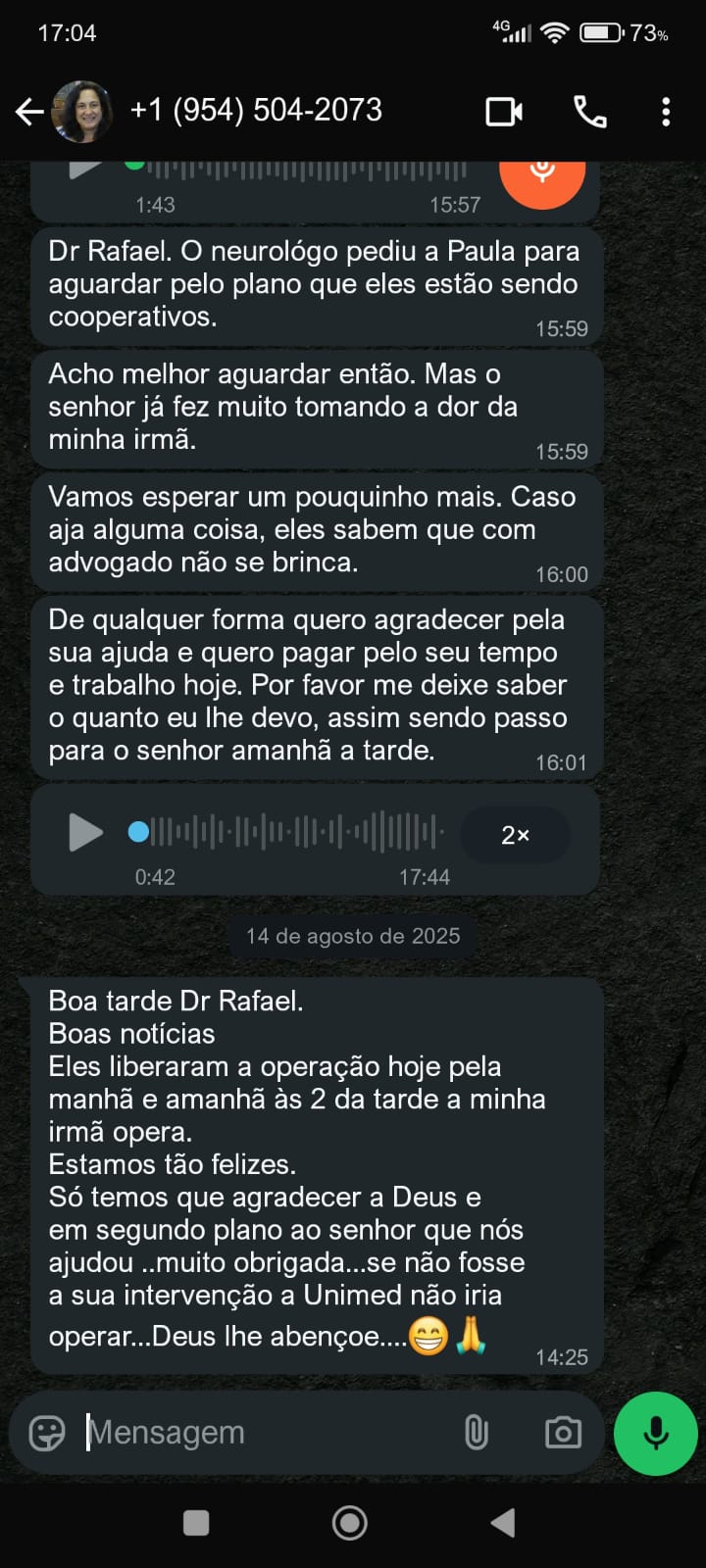706x1568 pixels.
Task: Open contact info for +1 (954) 504-2073
Action: coord(255,111)
